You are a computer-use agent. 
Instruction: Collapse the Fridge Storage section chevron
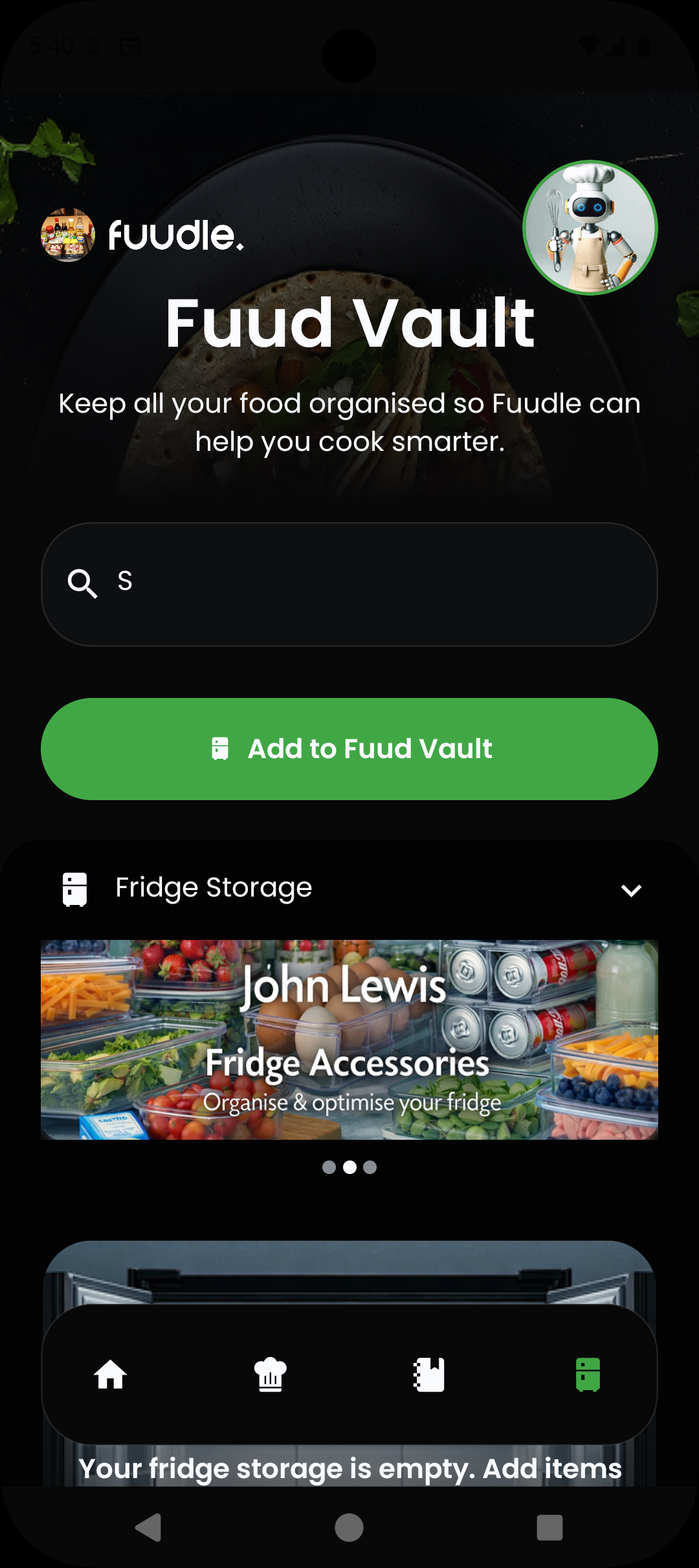click(x=631, y=890)
